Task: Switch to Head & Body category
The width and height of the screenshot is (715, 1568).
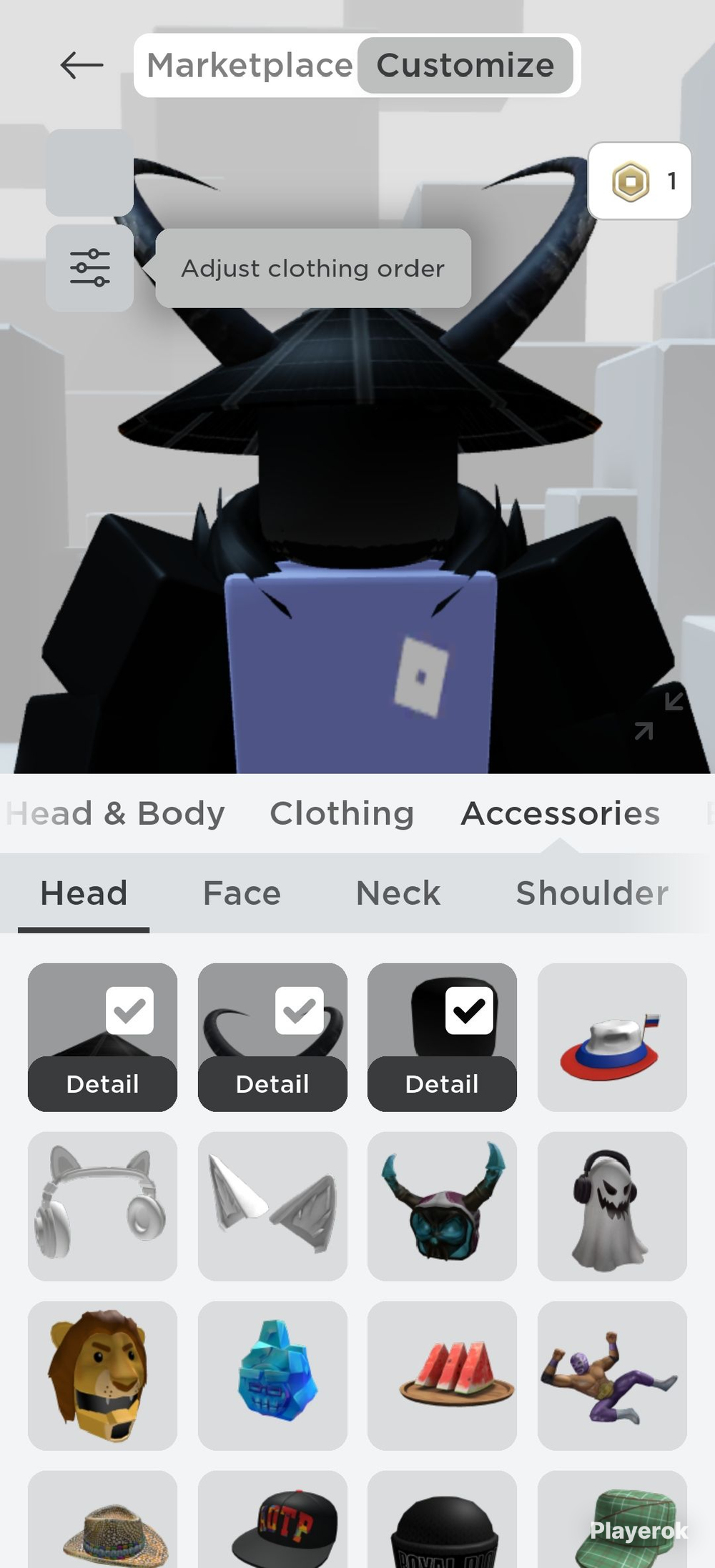Action: pyautogui.click(x=115, y=813)
